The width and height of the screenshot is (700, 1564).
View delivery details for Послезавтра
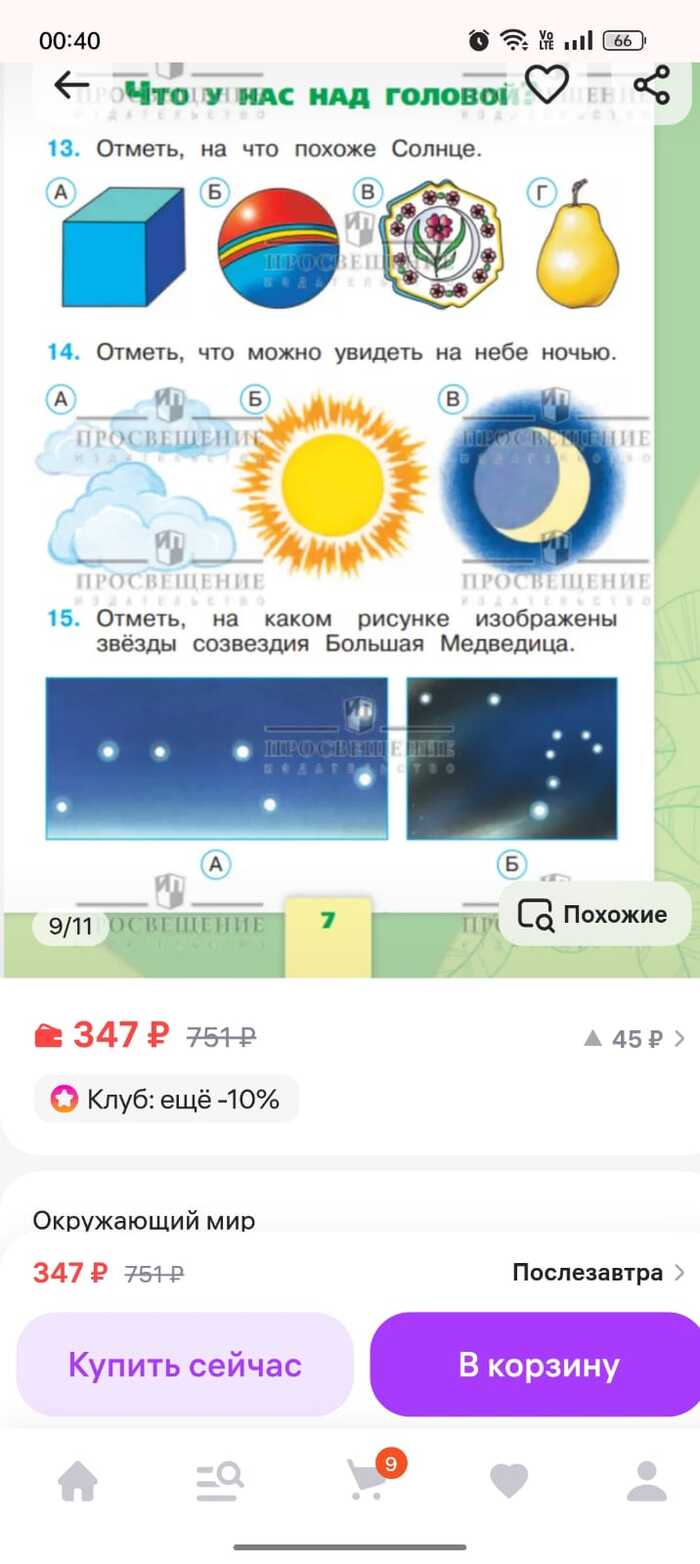pyautogui.click(x=598, y=1273)
